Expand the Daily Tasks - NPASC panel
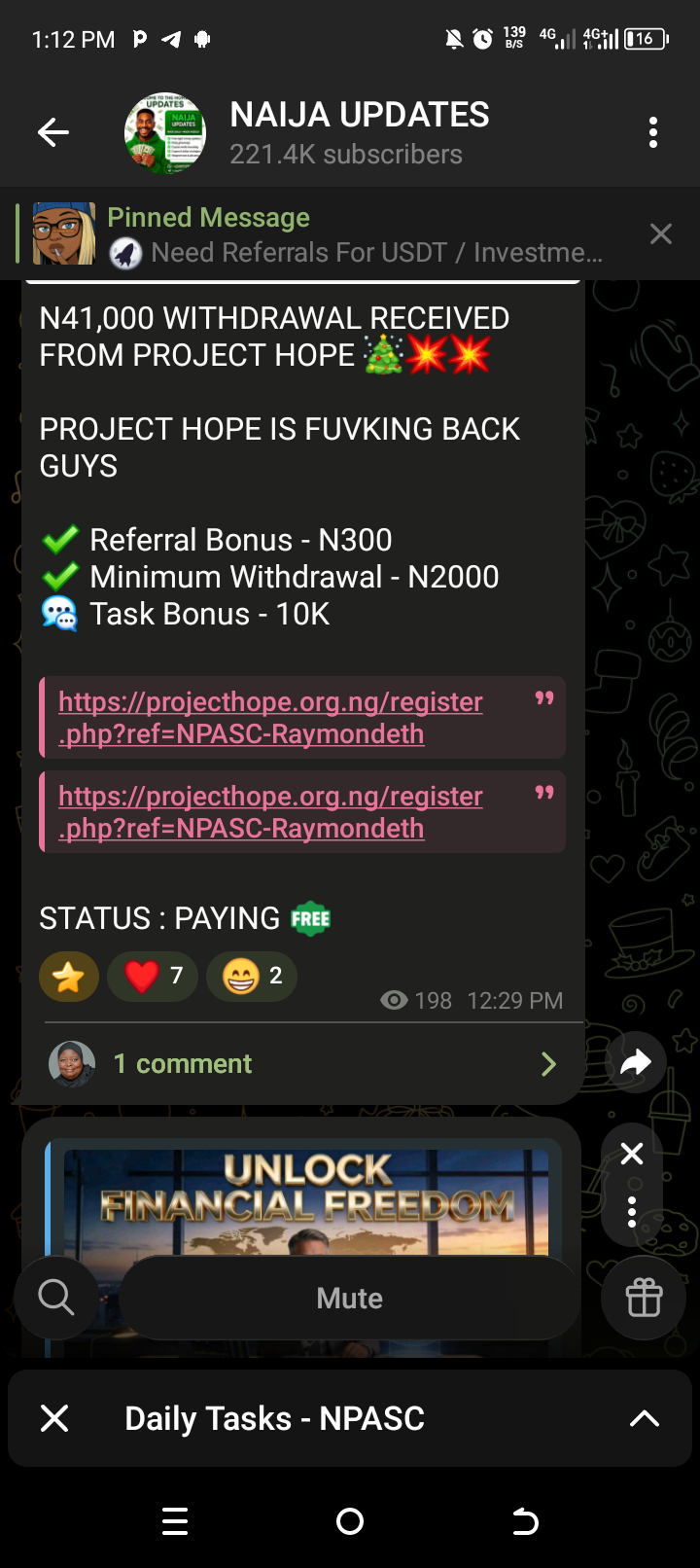 click(x=644, y=1418)
